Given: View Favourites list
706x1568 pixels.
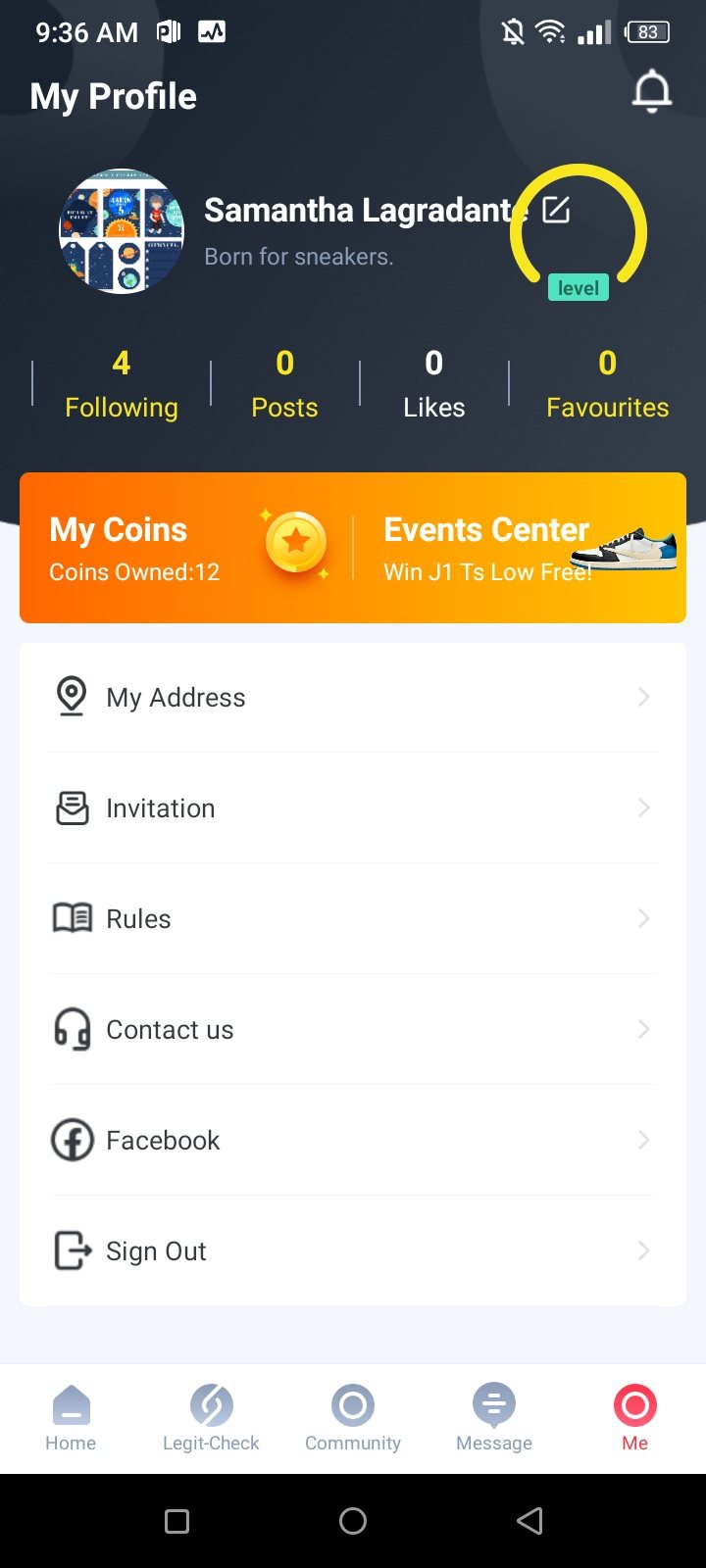Looking at the screenshot, I should coord(607,384).
